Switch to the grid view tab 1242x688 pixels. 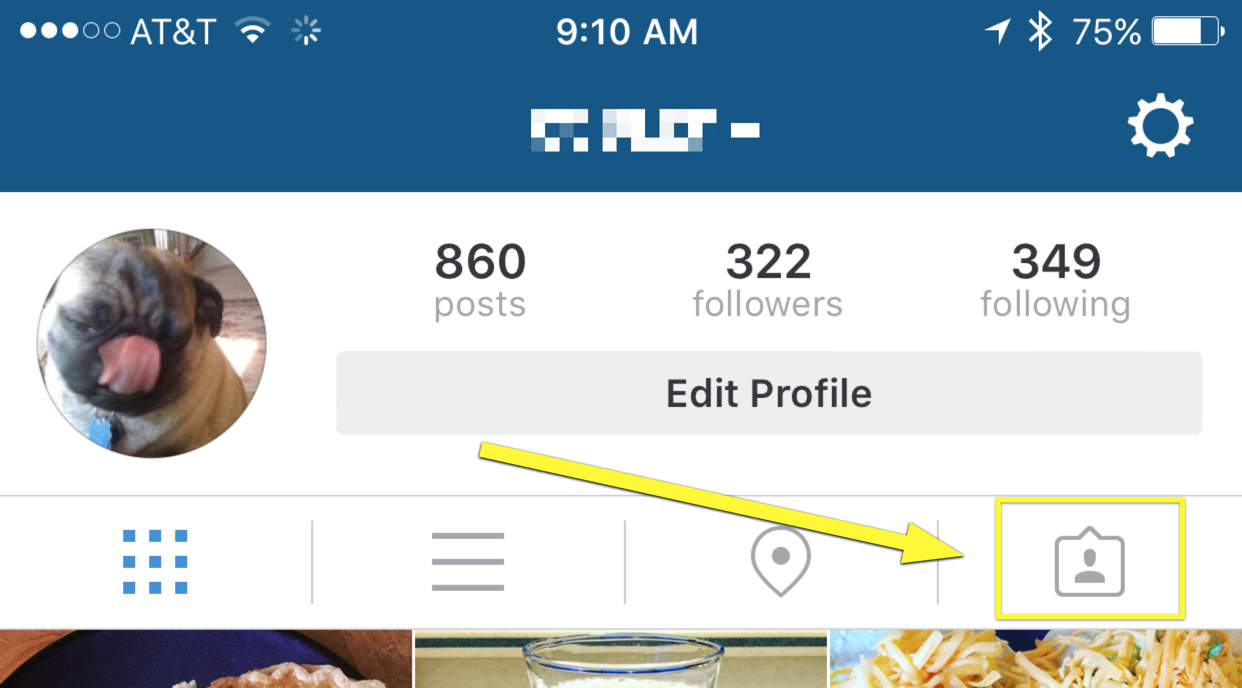pyautogui.click(x=155, y=562)
